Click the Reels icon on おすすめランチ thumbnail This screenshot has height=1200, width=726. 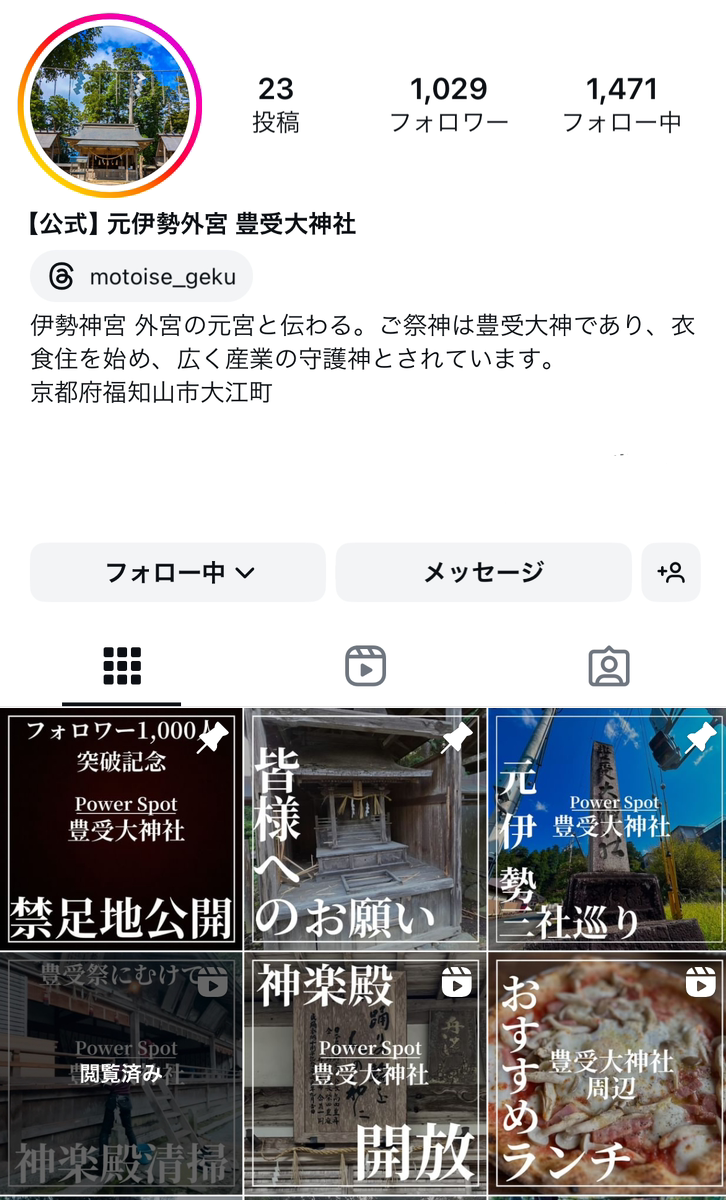tap(699, 983)
